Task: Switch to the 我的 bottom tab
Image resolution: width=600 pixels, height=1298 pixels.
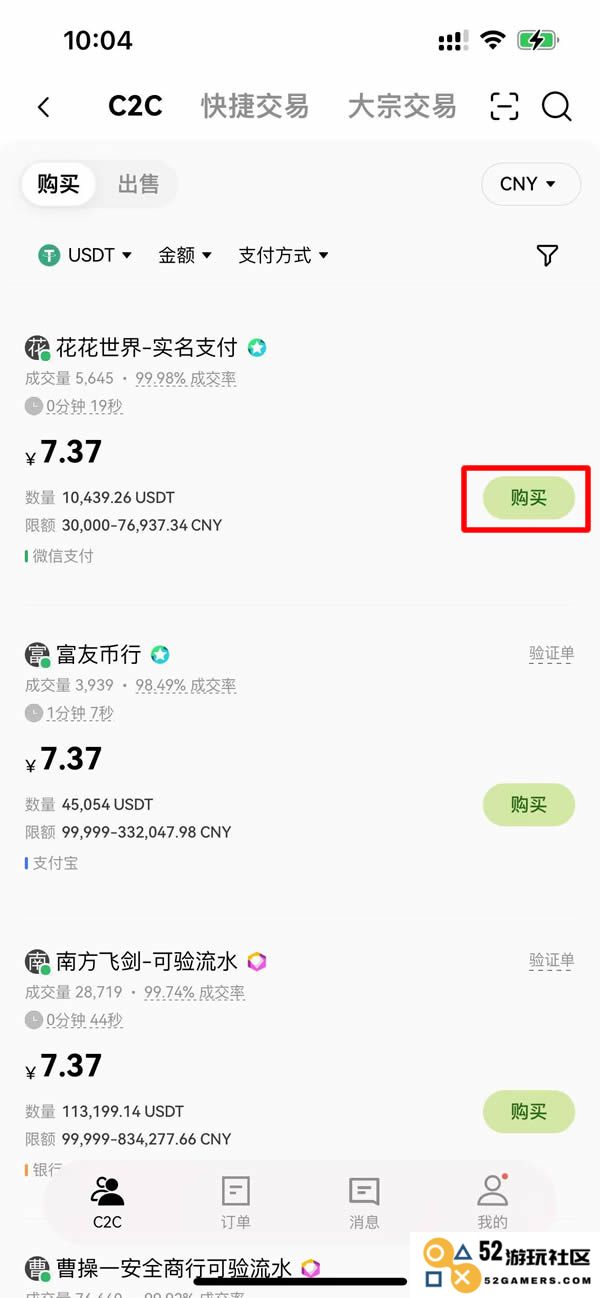Action: pos(492,1201)
